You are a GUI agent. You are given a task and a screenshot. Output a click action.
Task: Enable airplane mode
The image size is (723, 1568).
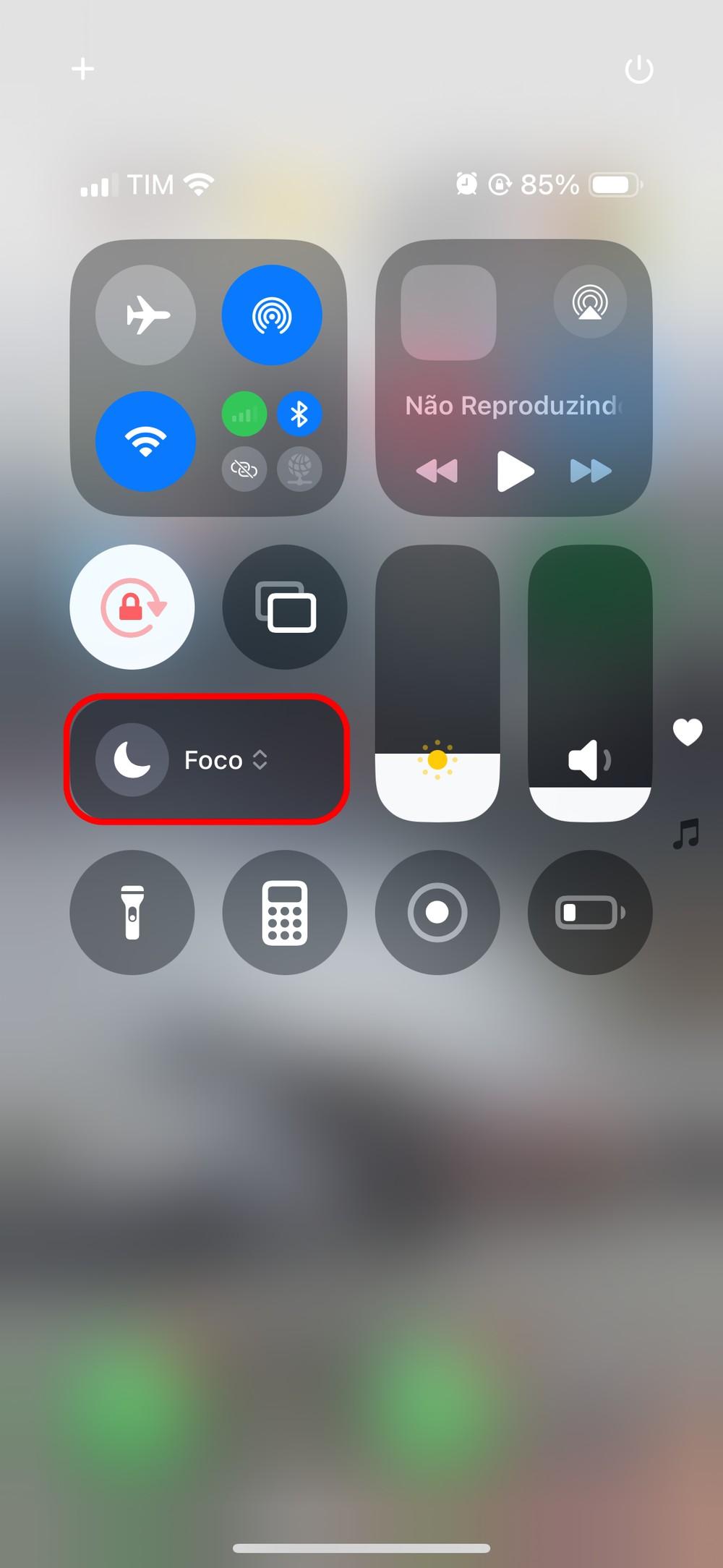(146, 315)
